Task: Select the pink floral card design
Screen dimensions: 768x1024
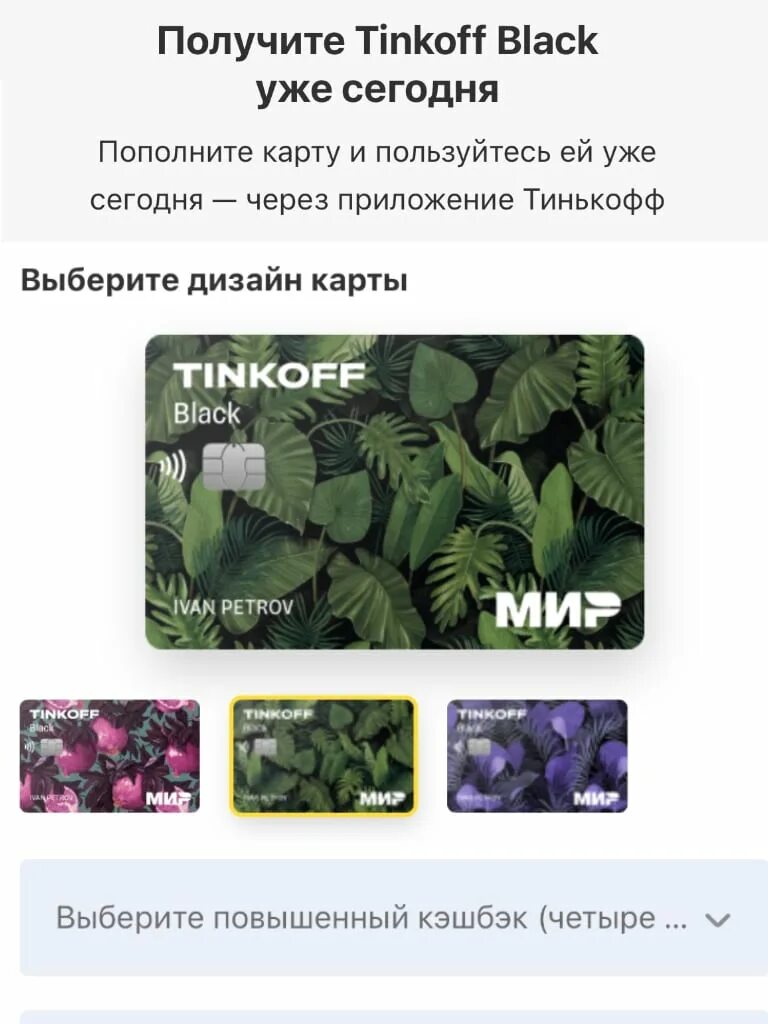Action: (x=110, y=755)
